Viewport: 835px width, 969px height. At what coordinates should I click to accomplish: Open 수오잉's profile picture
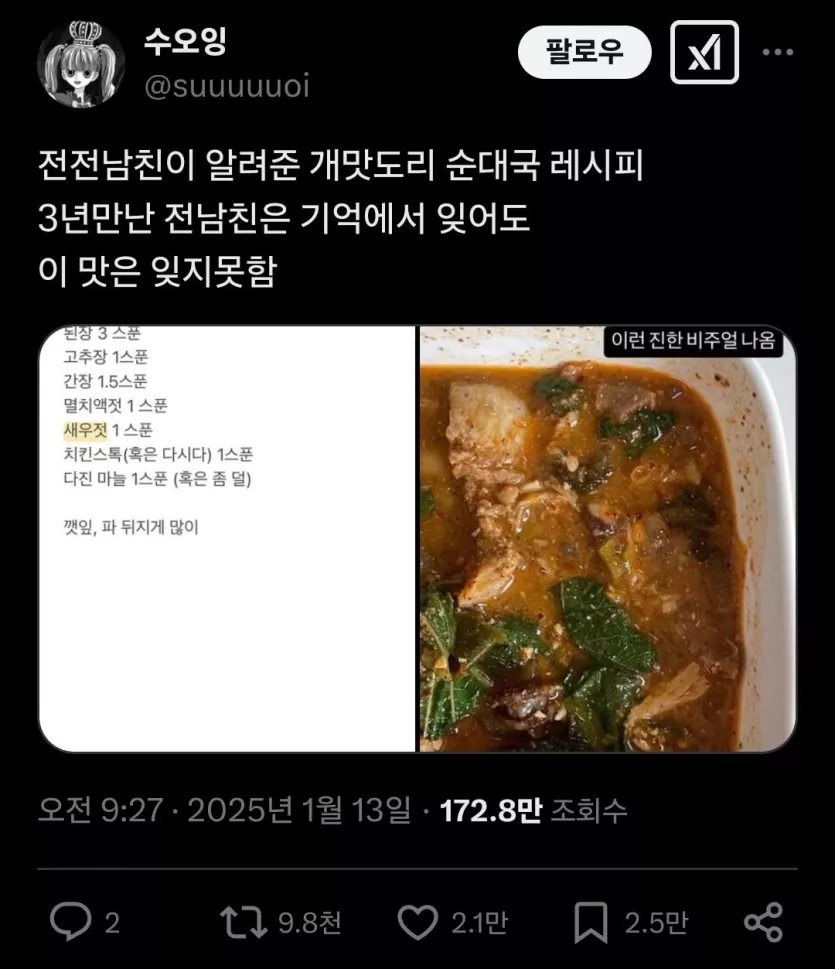(81, 64)
